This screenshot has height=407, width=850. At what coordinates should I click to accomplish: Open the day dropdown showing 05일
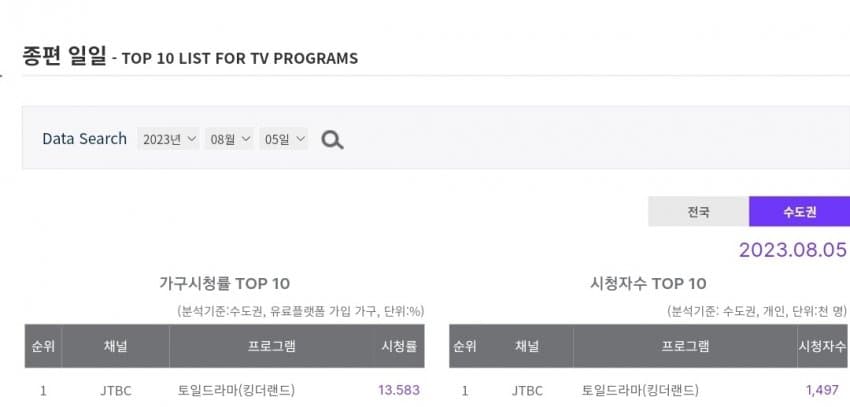tap(284, 139)
